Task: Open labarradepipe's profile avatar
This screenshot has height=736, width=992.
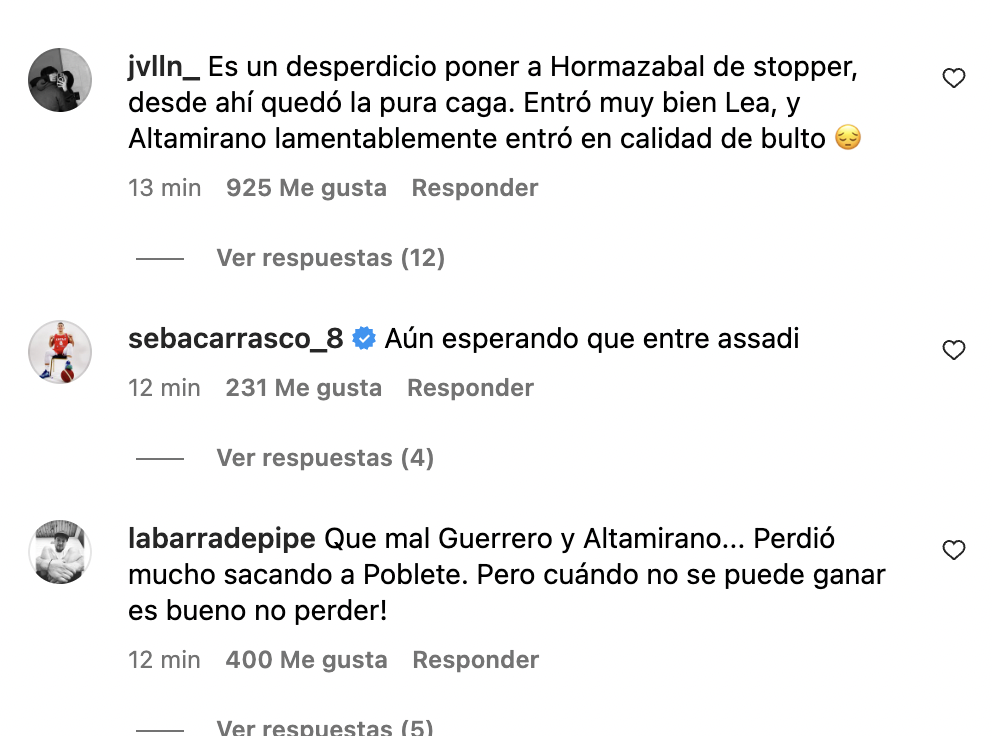Action: [x=60, y=552]
